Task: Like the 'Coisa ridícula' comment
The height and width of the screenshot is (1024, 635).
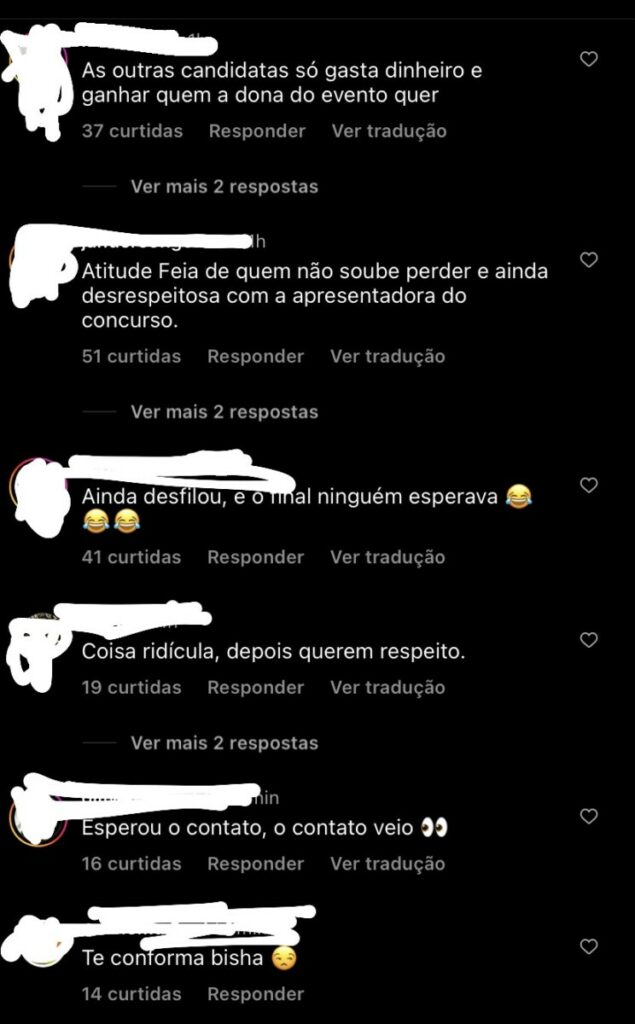Action: point(589,640)
